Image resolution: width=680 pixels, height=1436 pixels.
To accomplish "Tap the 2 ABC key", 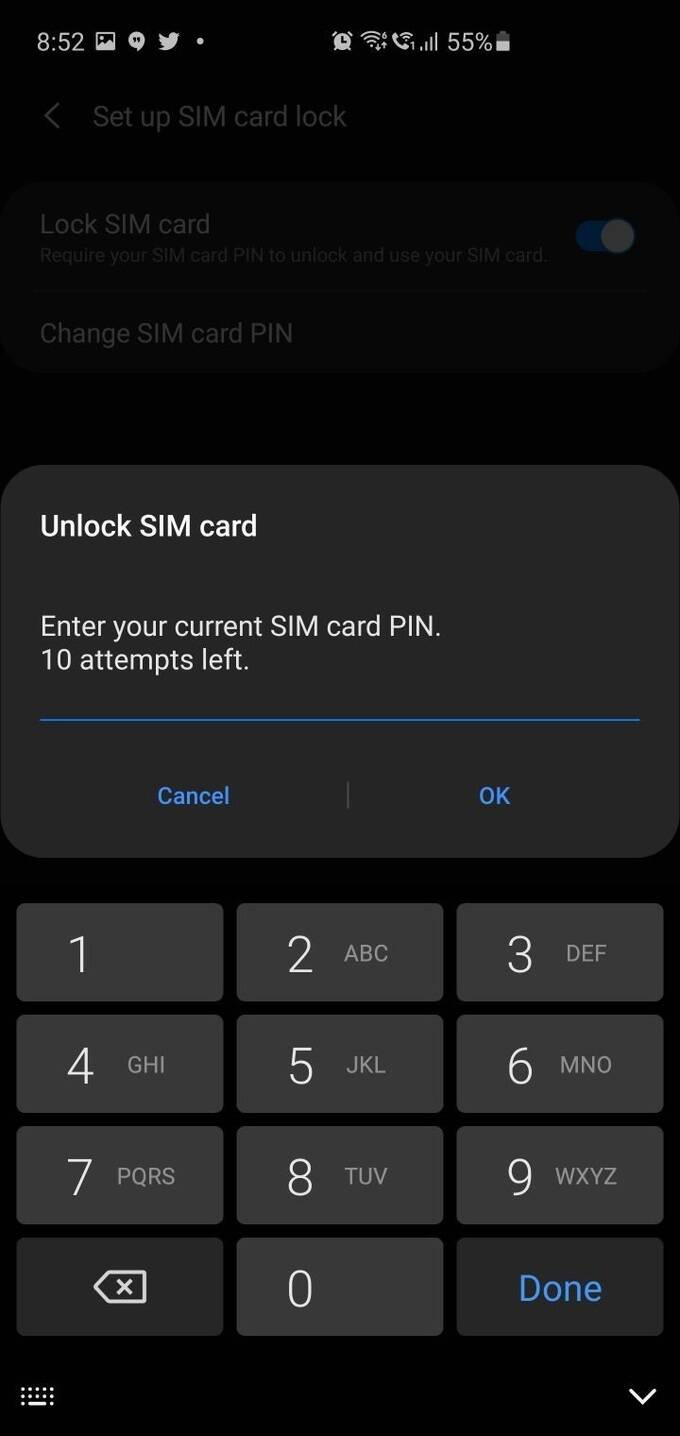I will 340,953.
